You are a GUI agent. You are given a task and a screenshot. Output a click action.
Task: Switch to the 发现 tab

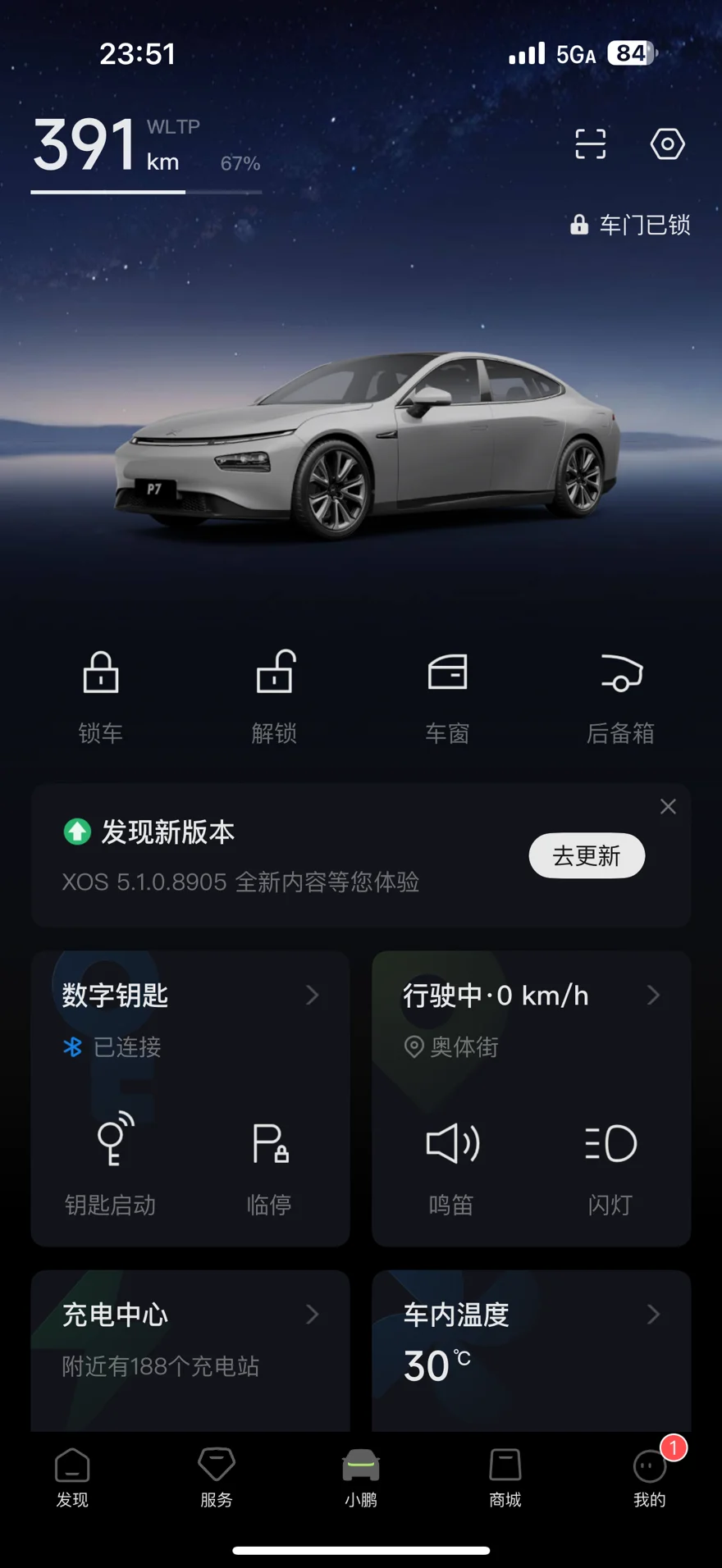coord(72,1478)
